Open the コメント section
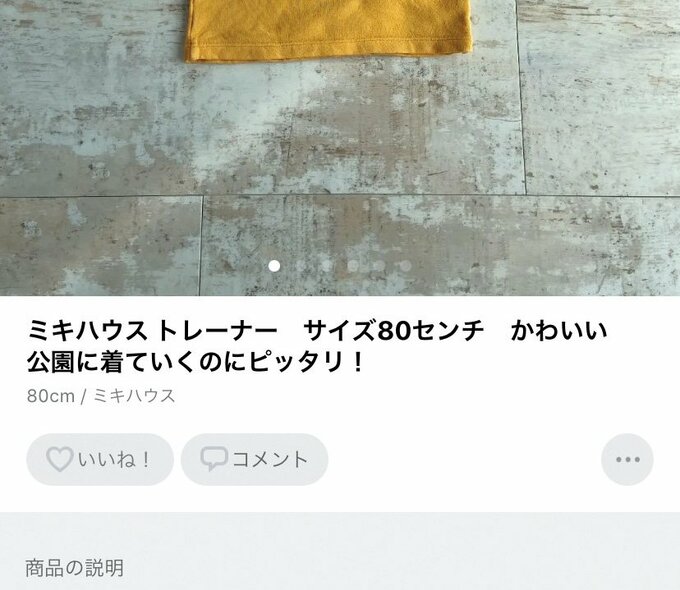The image size is (680, 590). click(254, 459)
